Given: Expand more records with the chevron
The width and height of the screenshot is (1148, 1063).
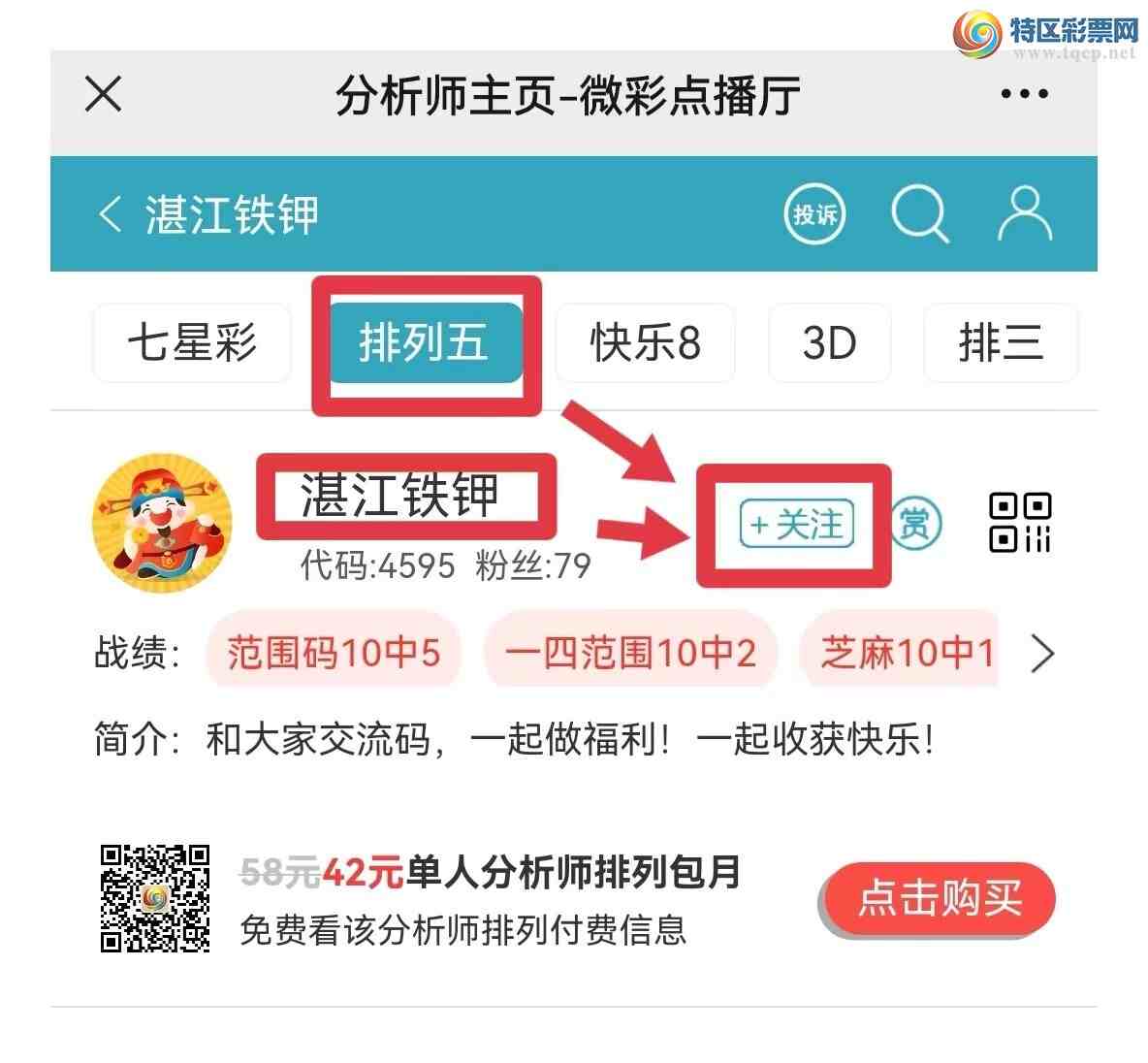Looking at the screenshot, I should click(1042, 653).
